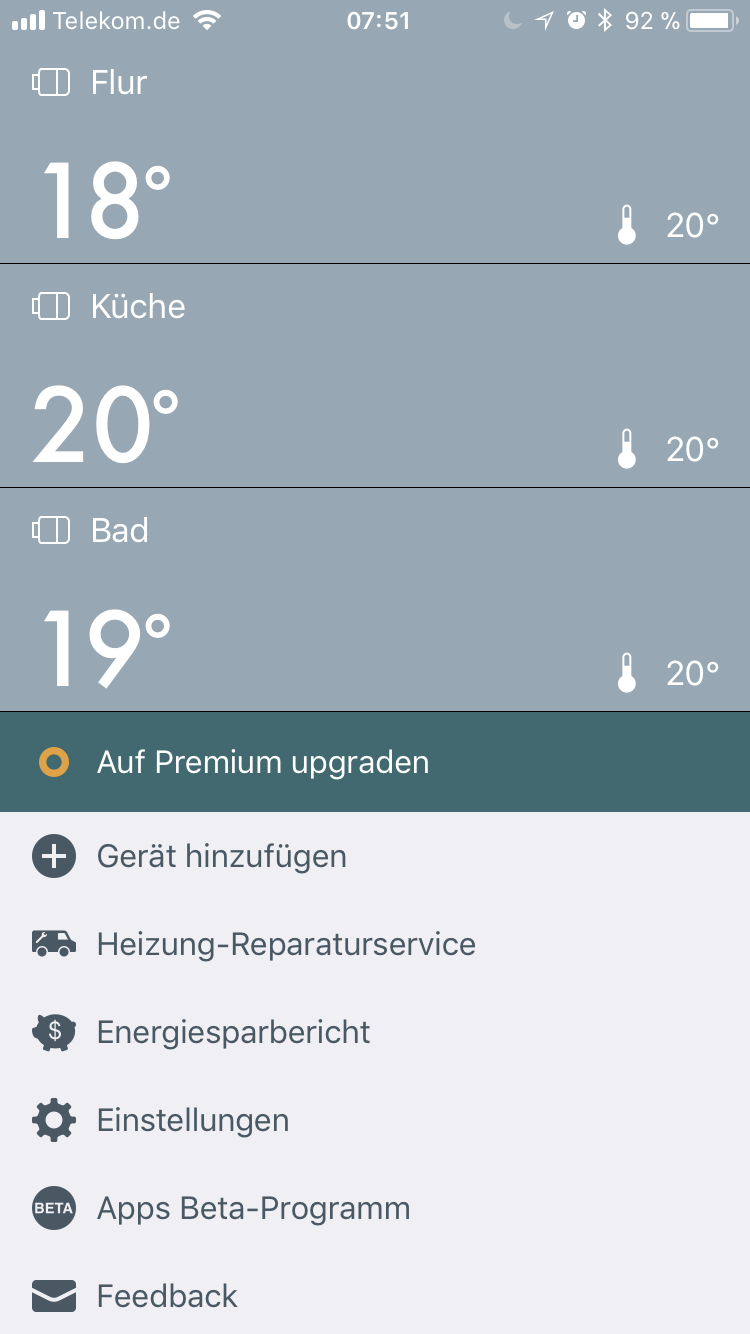Send Feedback
This screenshot has width=750, height=1334.
375,1296
